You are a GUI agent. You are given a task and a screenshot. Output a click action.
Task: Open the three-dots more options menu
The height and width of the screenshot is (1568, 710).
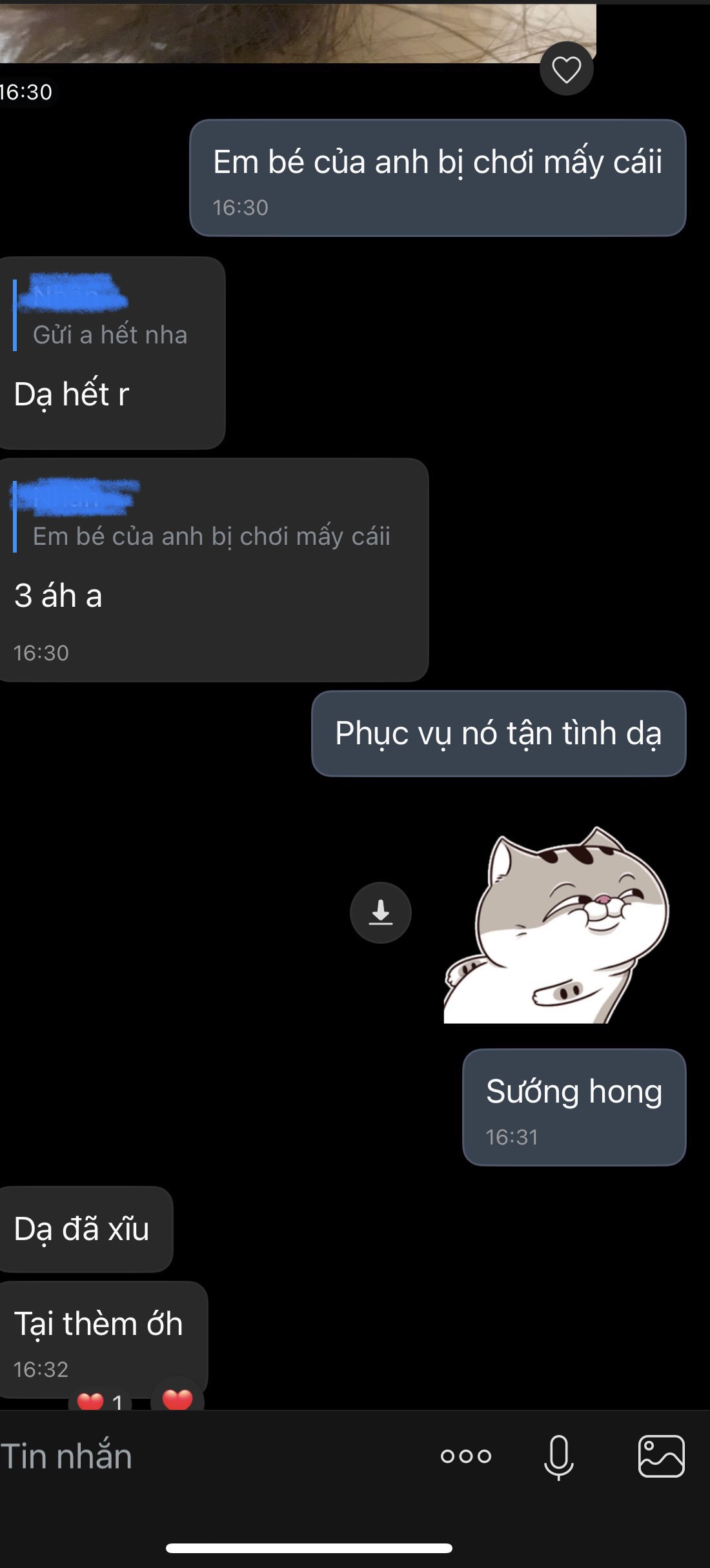click(x=466, y=1456)
